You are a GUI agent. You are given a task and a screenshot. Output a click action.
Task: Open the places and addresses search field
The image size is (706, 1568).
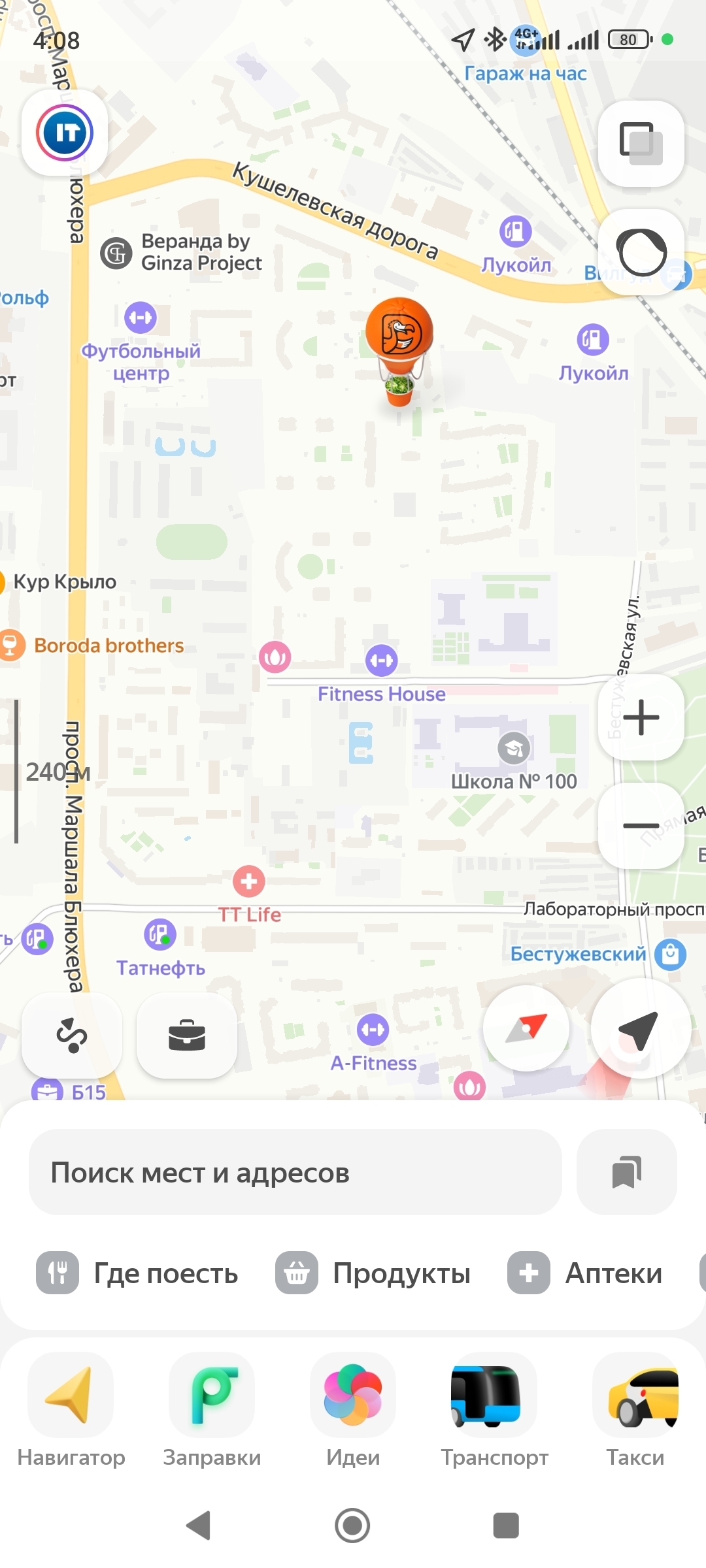[x=295, y=1173]
